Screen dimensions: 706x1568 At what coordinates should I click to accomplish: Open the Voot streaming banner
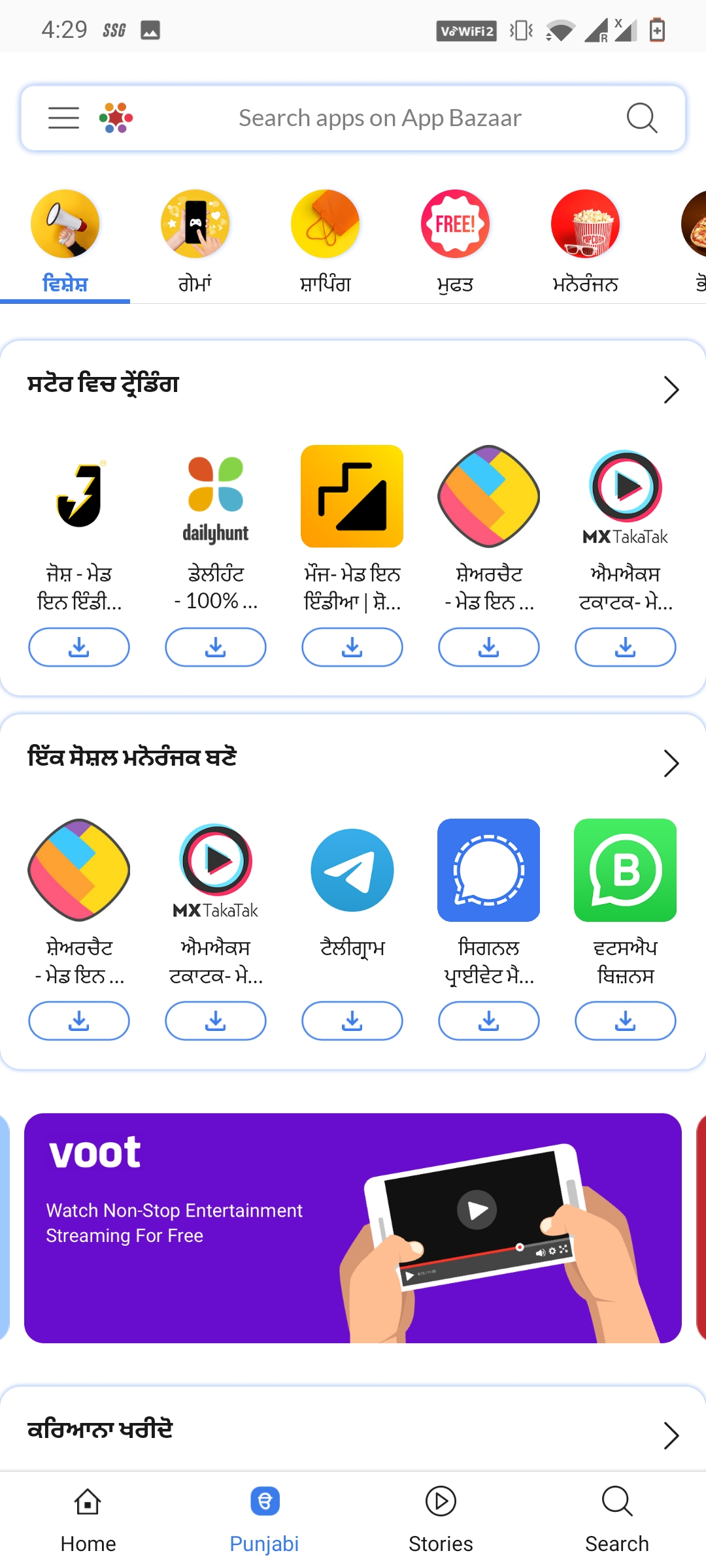353,1228
